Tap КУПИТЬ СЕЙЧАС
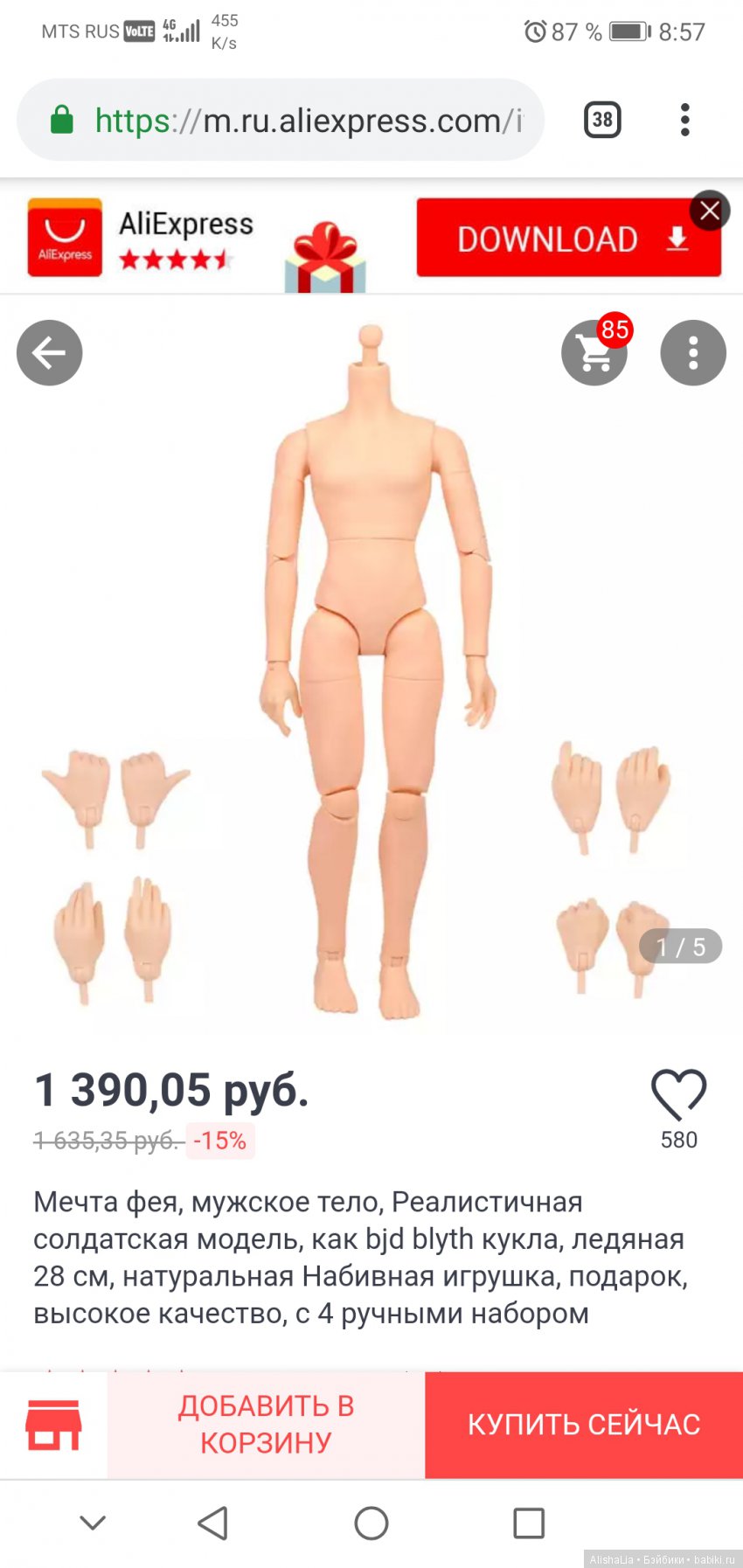The image size is (743, 1568). click(584, 1425)
